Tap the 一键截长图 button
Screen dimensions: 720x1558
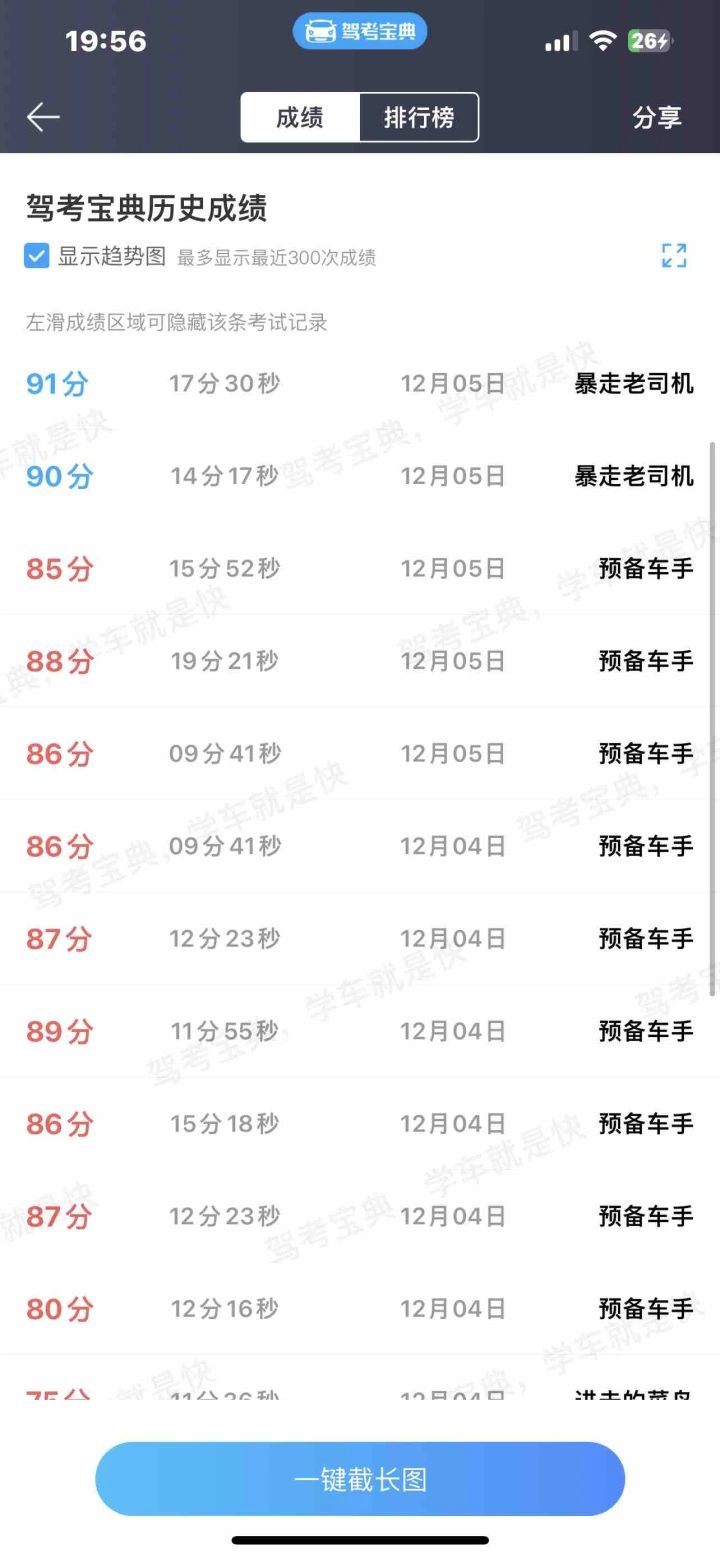(x=360, y=1479)
